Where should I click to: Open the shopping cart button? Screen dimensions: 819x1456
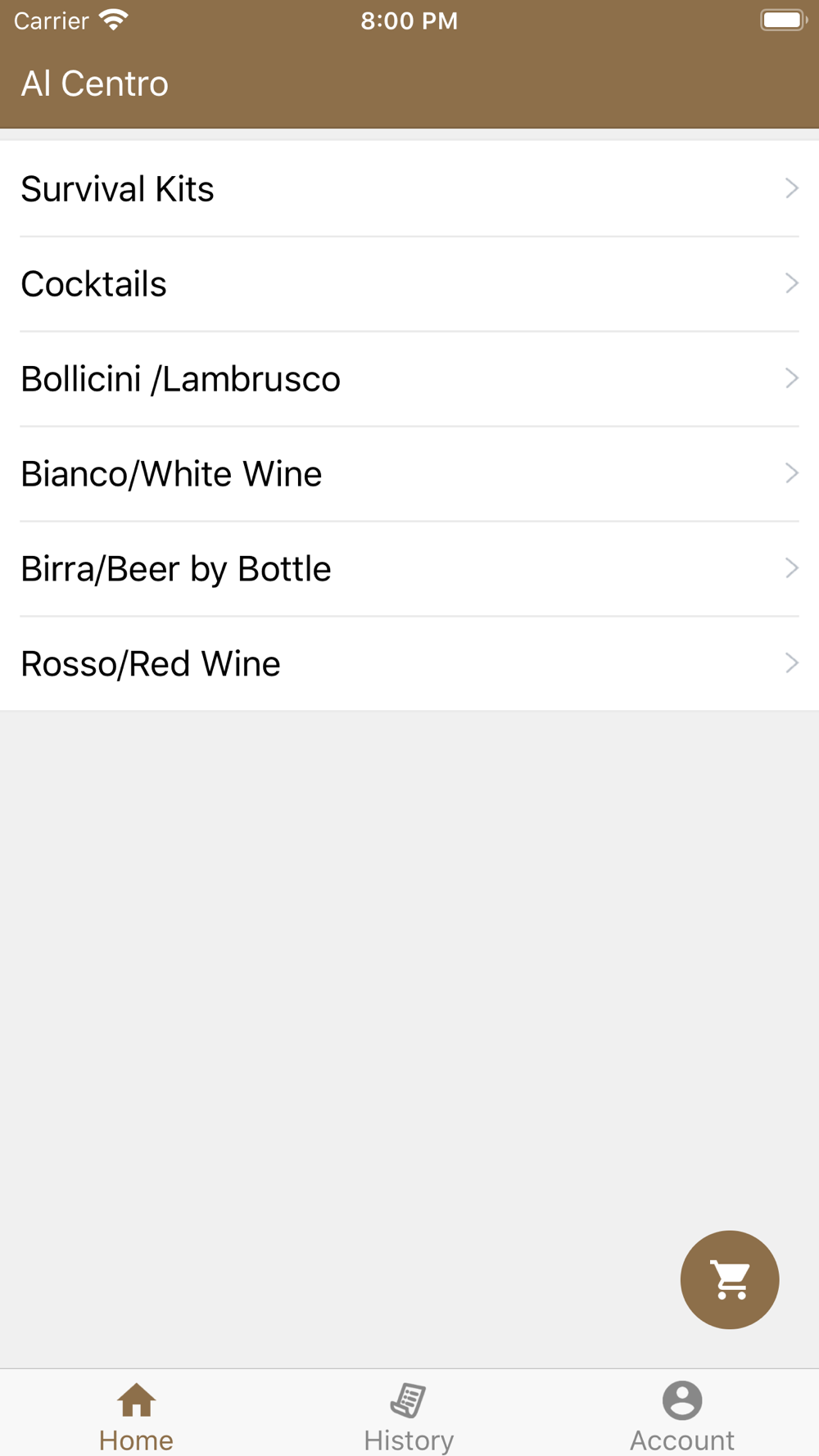(730, 1280)
